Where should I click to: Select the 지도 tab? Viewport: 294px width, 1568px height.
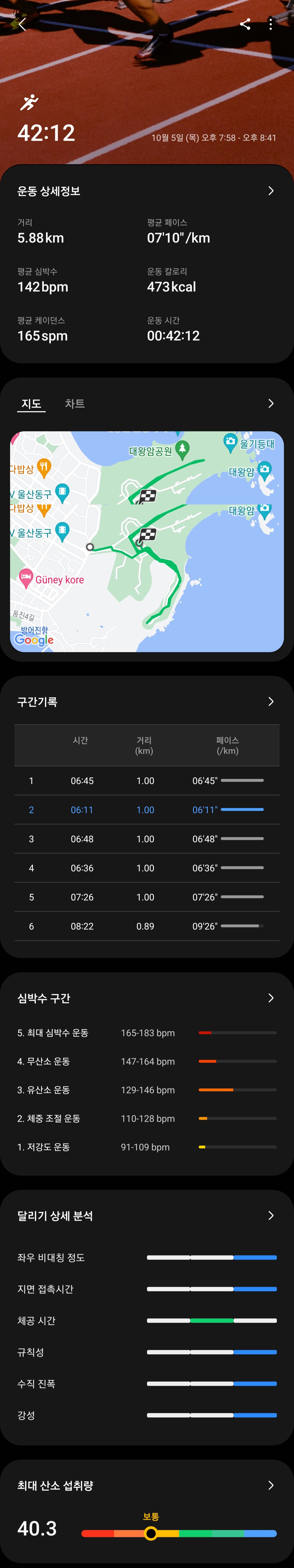coord(31,404)
